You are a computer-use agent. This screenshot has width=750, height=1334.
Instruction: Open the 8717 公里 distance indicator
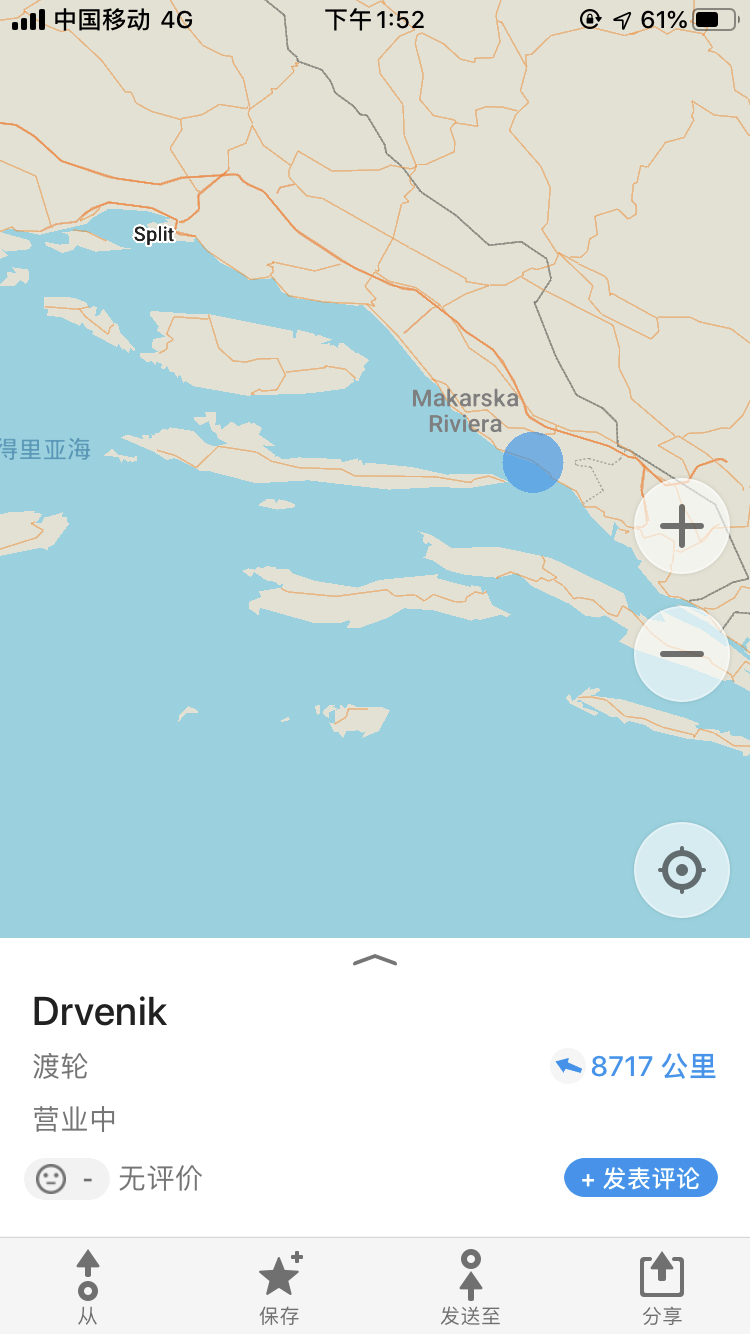pyautogui.click(x=634, y=1066)
